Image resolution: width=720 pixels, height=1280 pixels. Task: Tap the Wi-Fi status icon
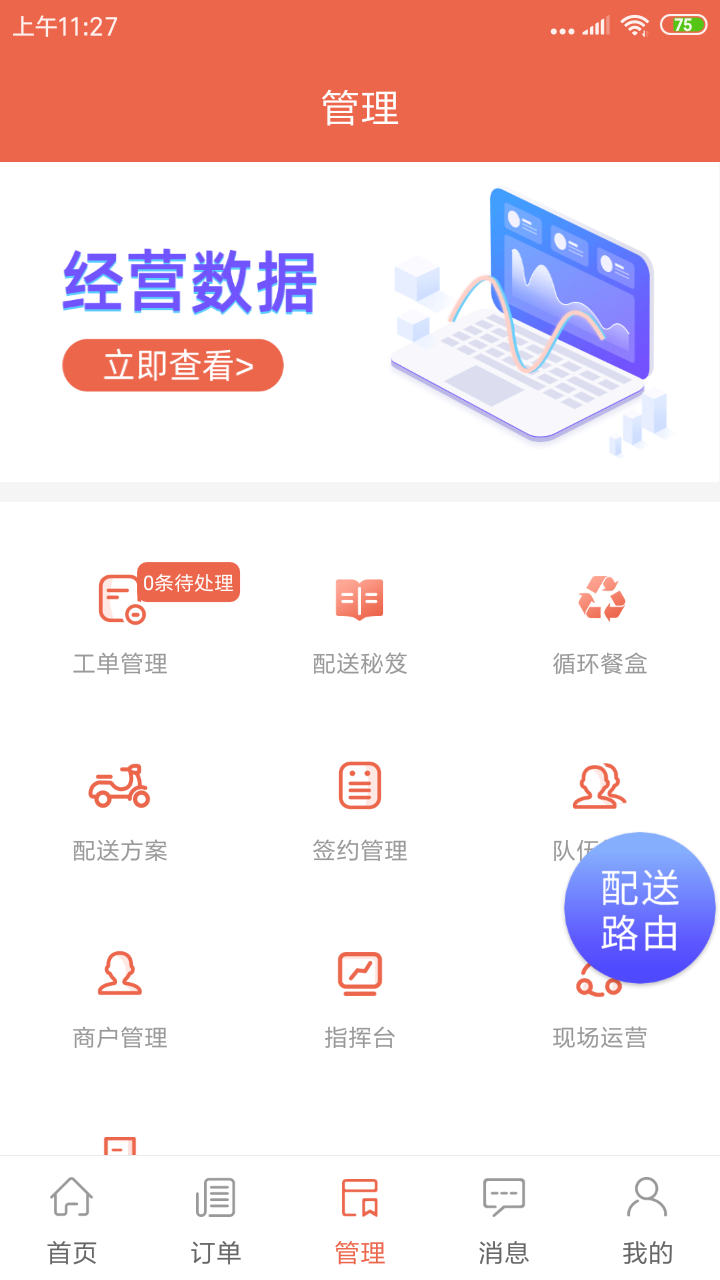[x=635, y=25]
